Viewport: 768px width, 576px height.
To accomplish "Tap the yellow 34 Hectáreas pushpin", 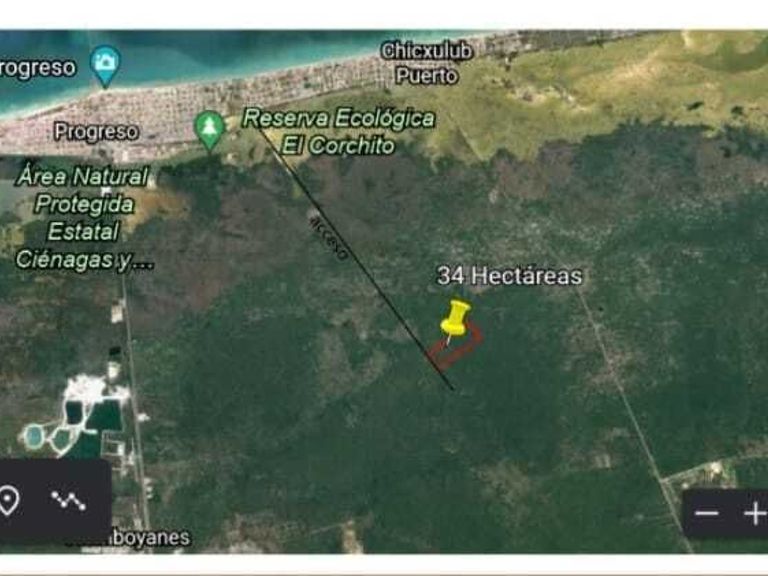I will point(455,320).
